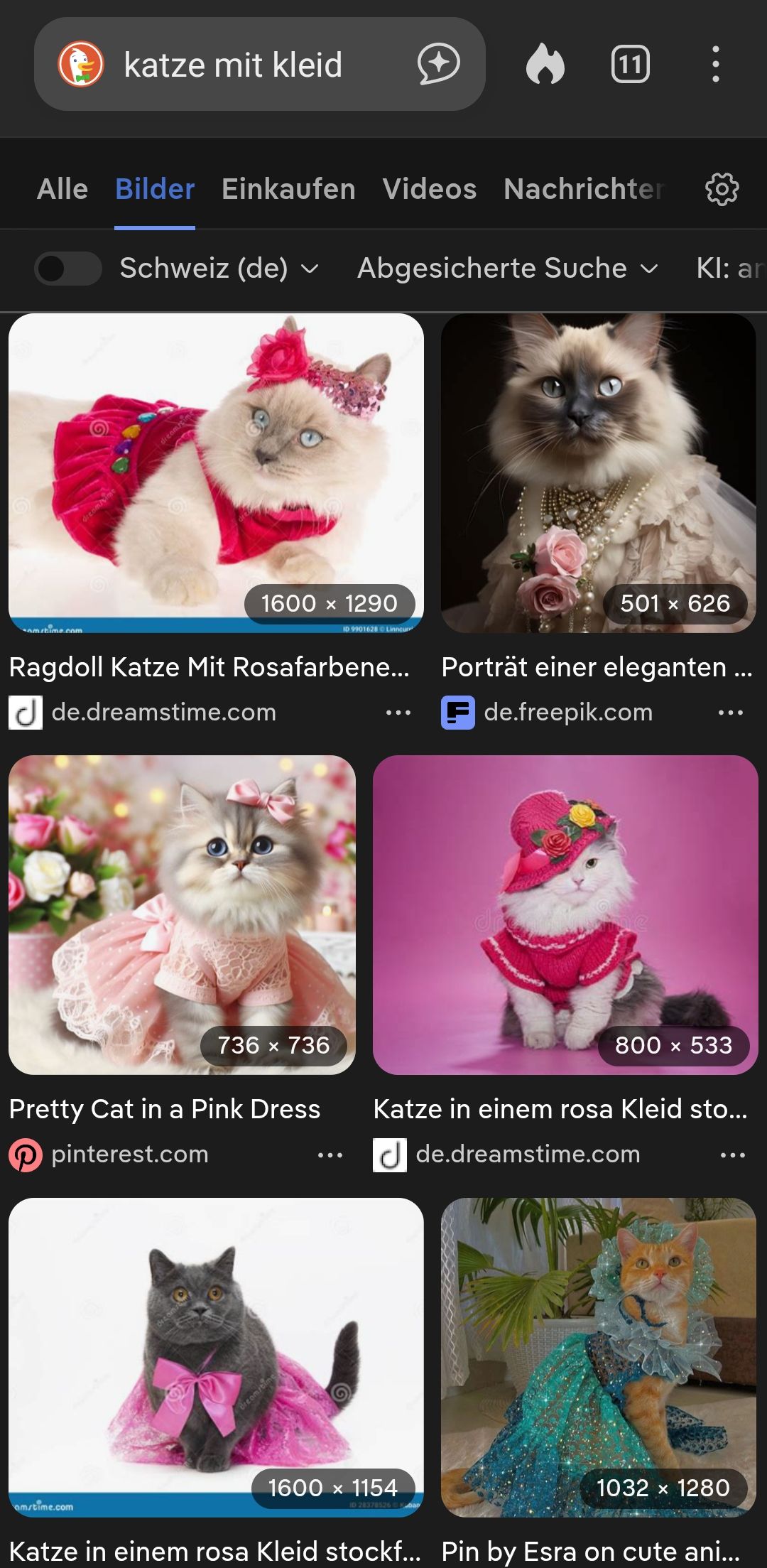767x1568 pixels.
Task: Open the browser overflow menu
Action: (x=715, y=65)
